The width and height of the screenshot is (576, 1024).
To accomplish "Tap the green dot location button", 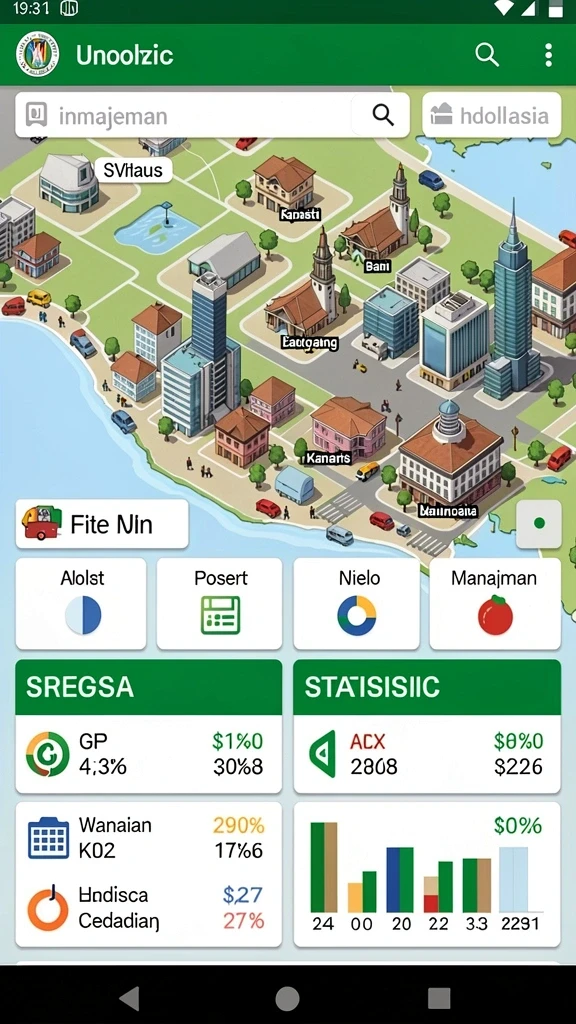I will coord(539,523).
